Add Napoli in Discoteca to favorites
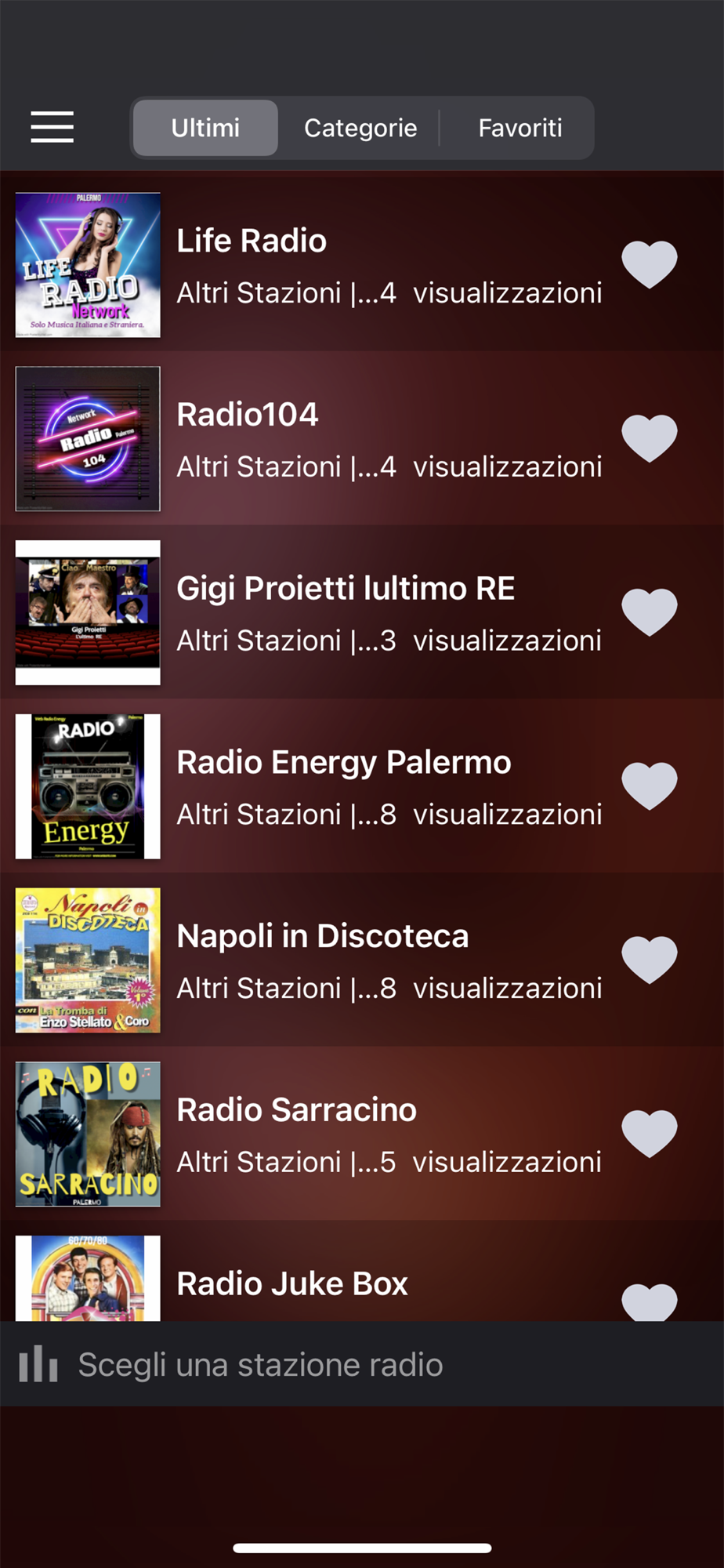Image resolution: width=724 pixels, height=1568 pixels. [649, 959]
